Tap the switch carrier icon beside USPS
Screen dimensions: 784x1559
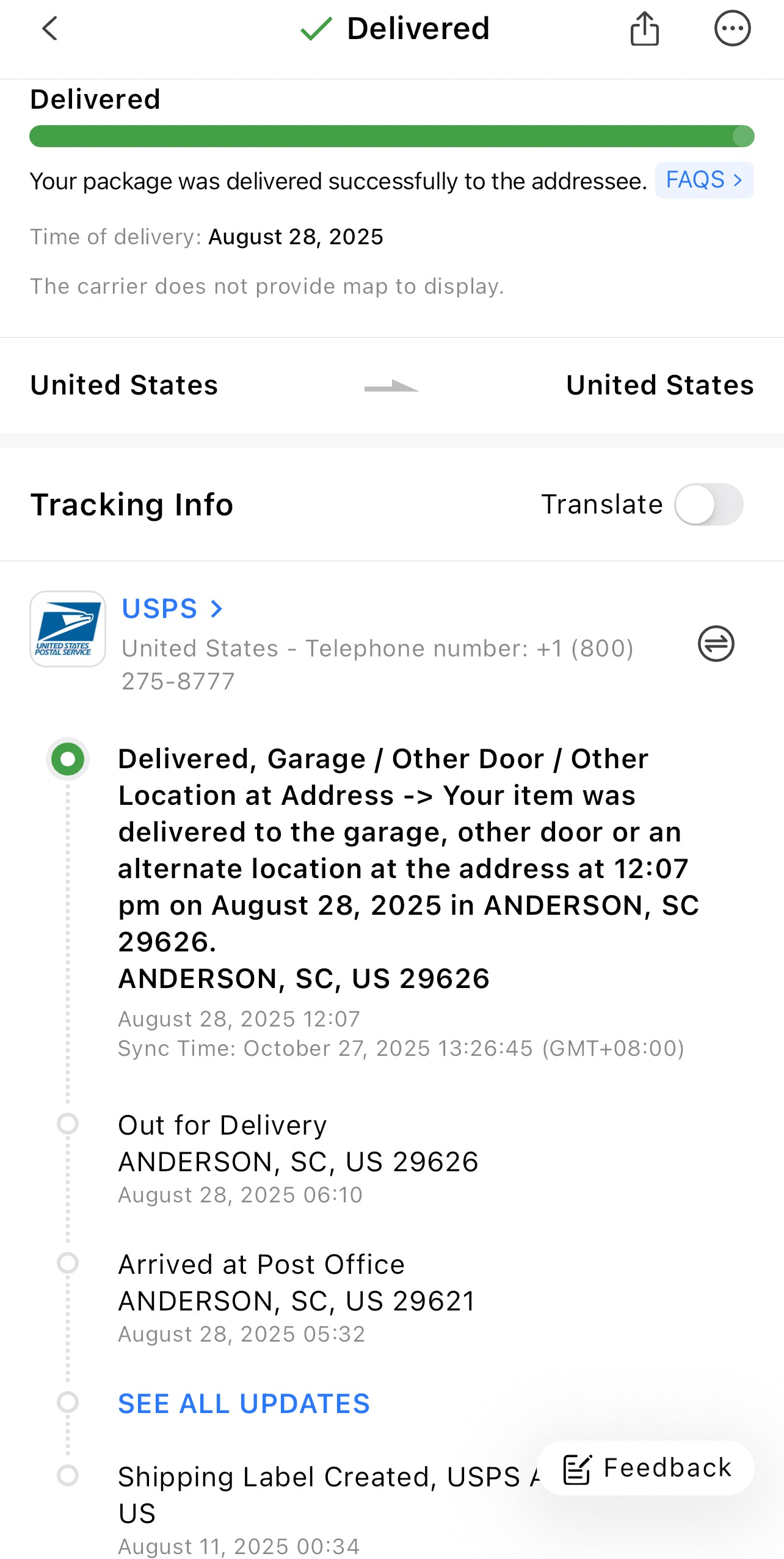716,644
